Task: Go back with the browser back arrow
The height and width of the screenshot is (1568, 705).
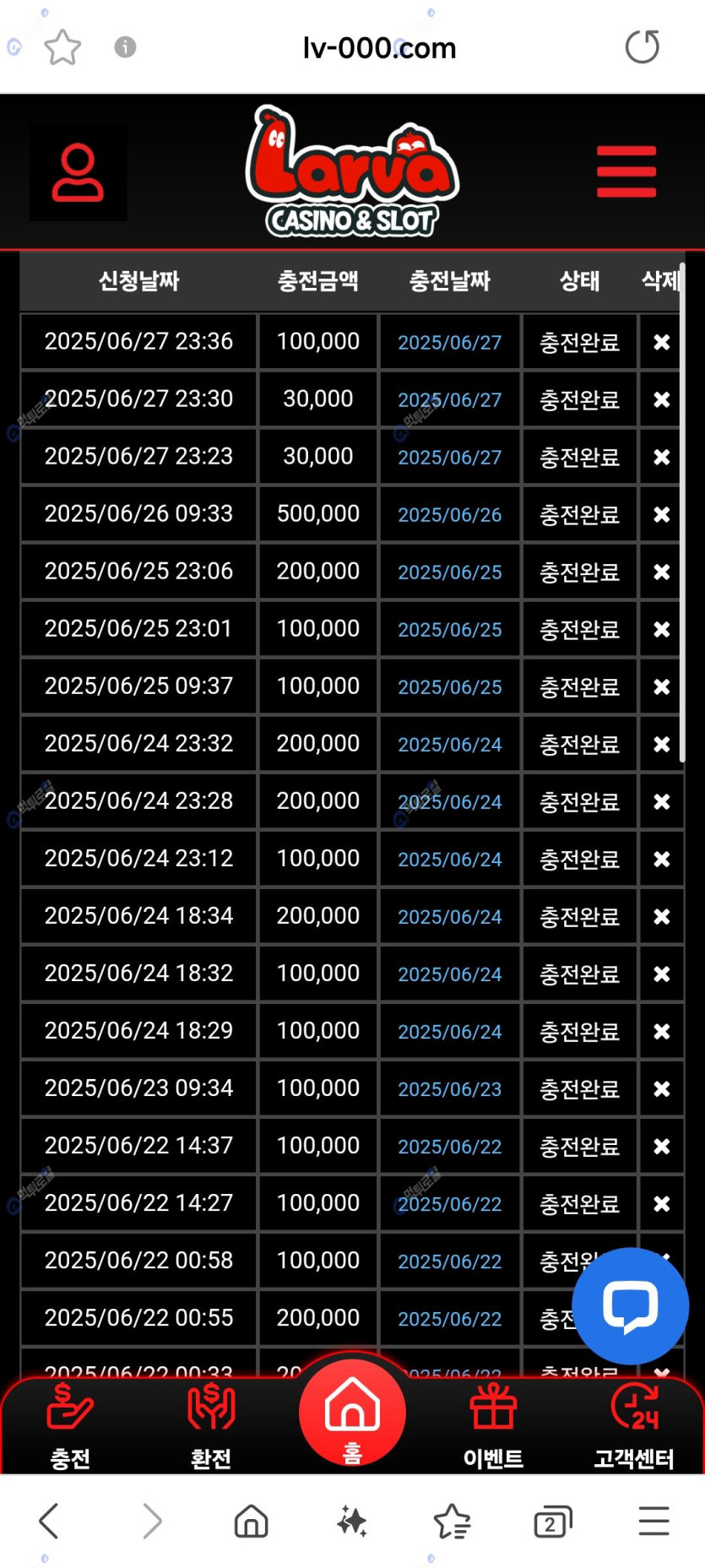Action: 49,1522
